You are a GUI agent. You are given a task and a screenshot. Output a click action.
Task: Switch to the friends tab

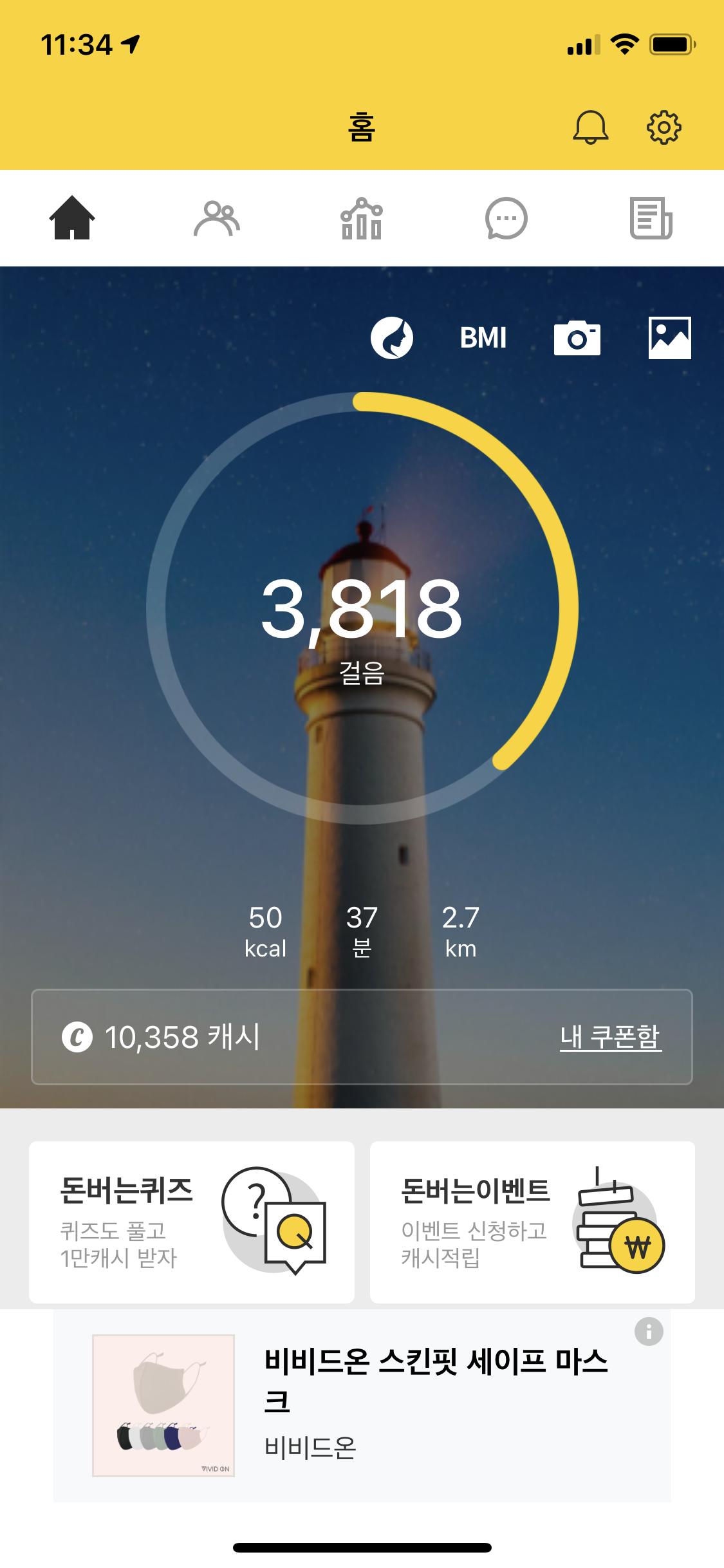[217, 219]
